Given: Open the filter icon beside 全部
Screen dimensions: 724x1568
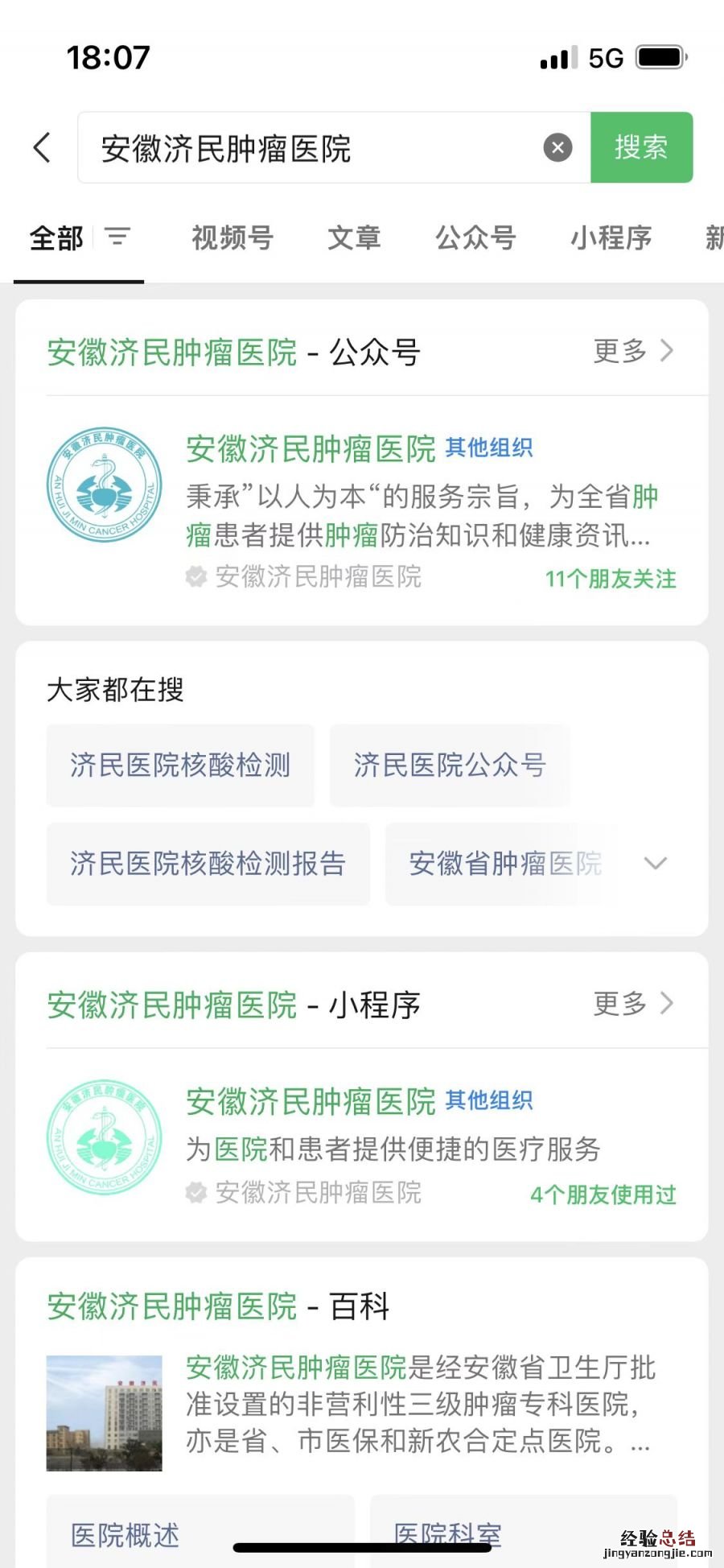Looking at the screenshot, I should pos(117,237).
